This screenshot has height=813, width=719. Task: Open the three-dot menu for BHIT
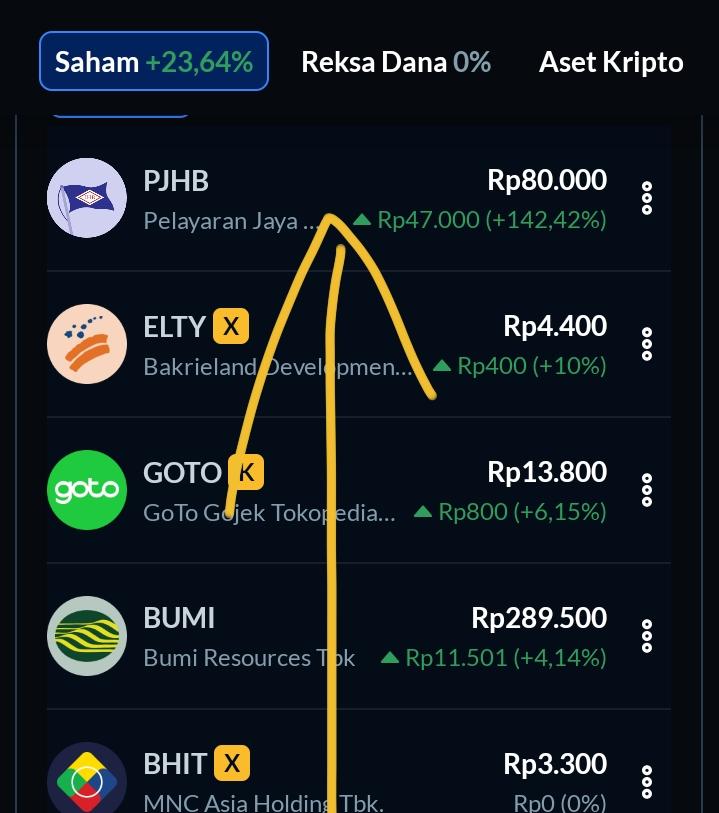click(647, 782)
